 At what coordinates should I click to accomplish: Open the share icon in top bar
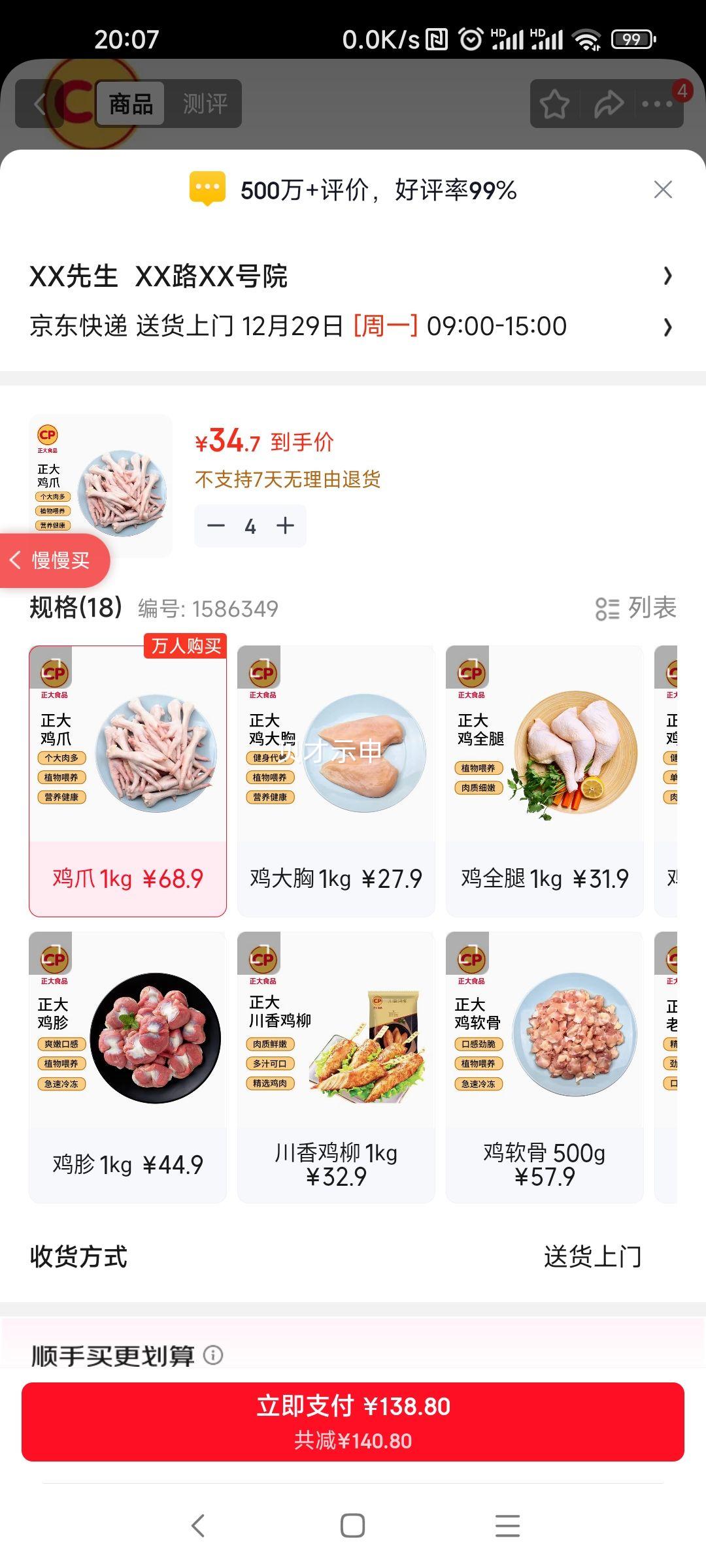click(x=609, y=103)
